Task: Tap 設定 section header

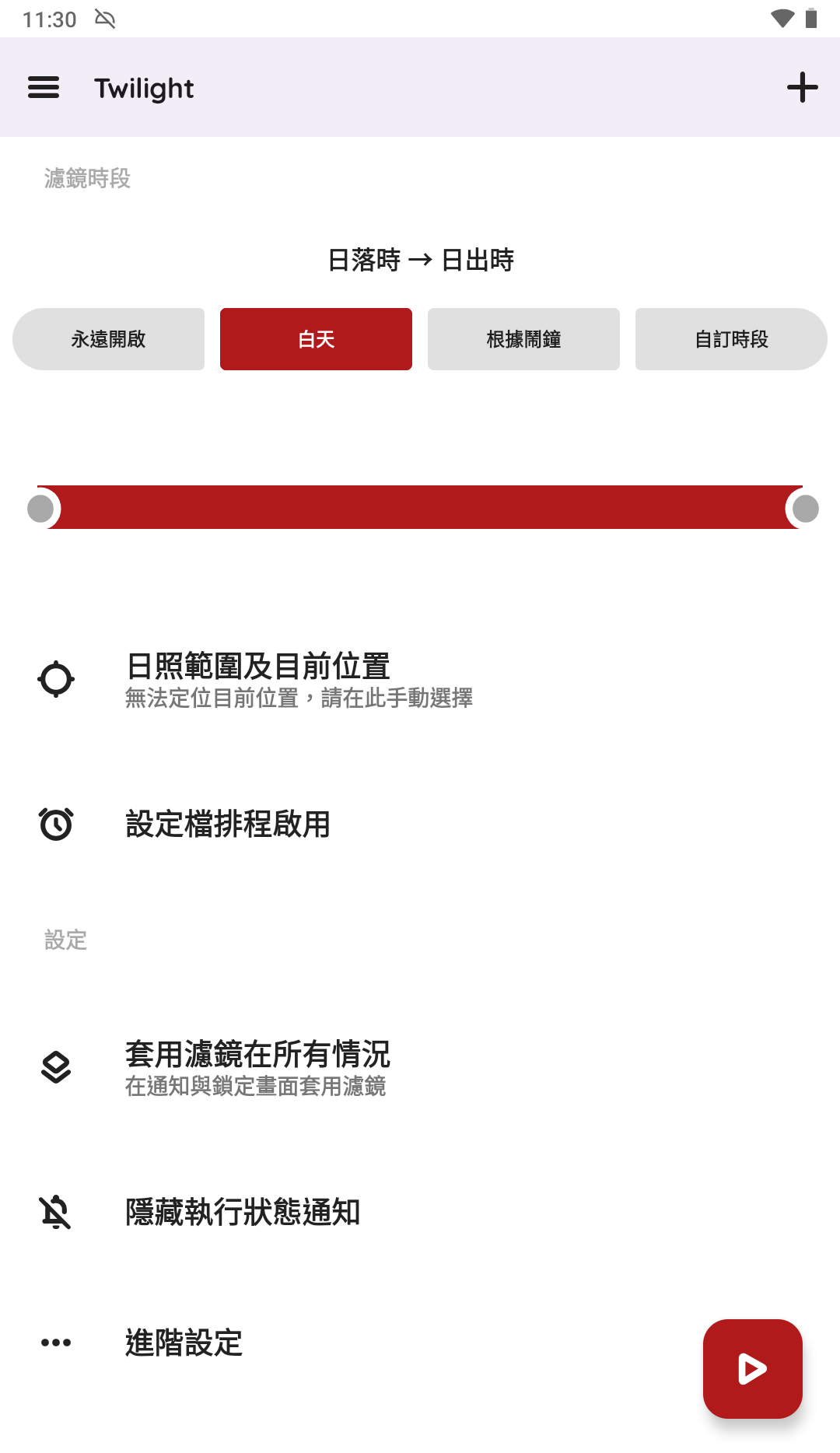Action: pyautogui.click(x=66, y=940)
